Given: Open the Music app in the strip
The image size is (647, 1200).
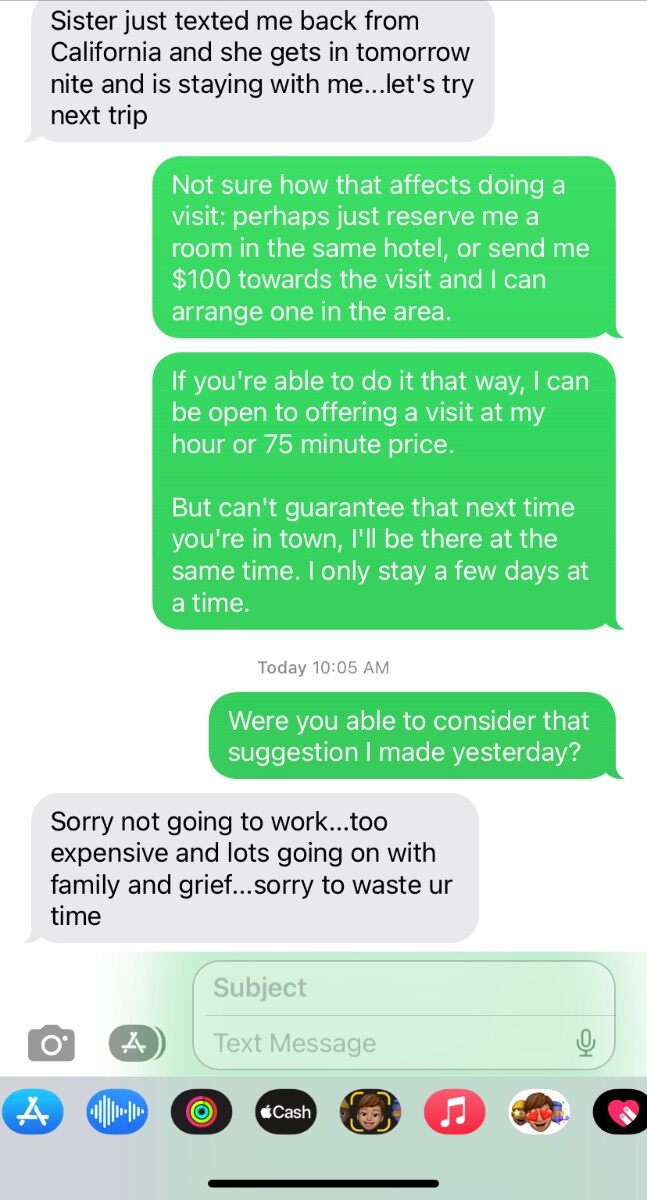Looking at the screenshot, I should [x=454, y=1112].
